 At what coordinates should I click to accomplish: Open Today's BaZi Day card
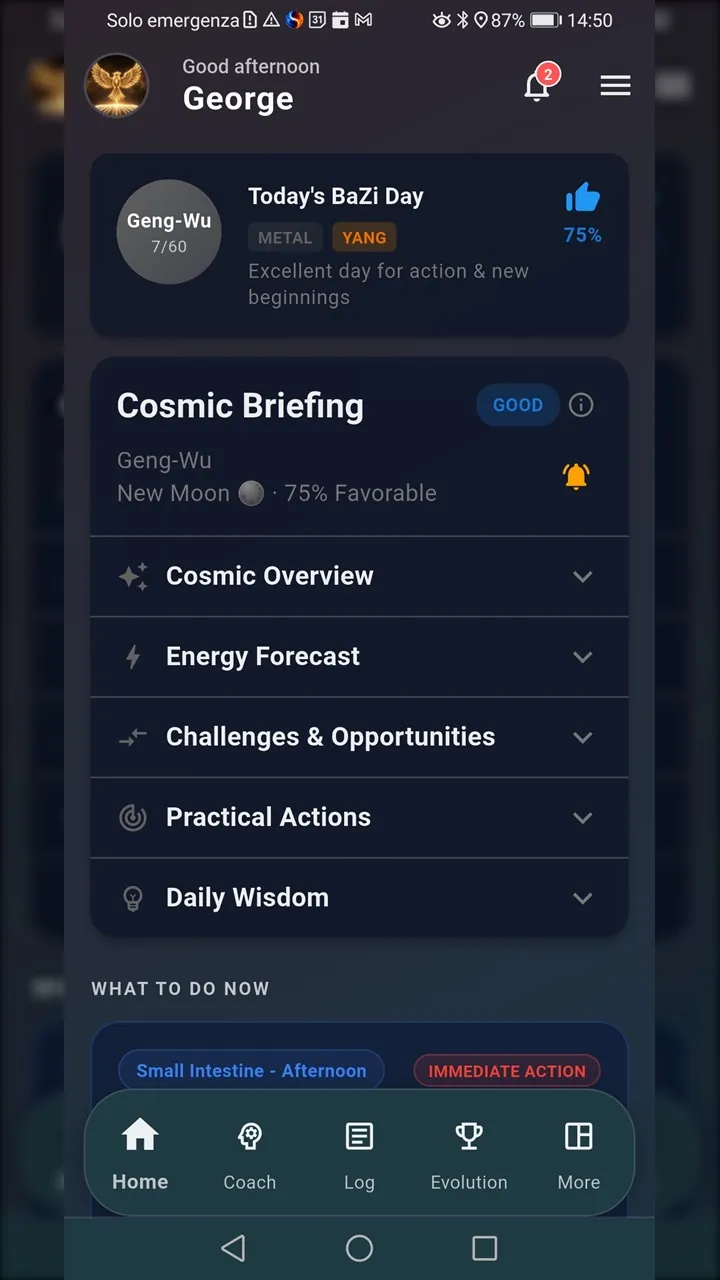point(359,246)
